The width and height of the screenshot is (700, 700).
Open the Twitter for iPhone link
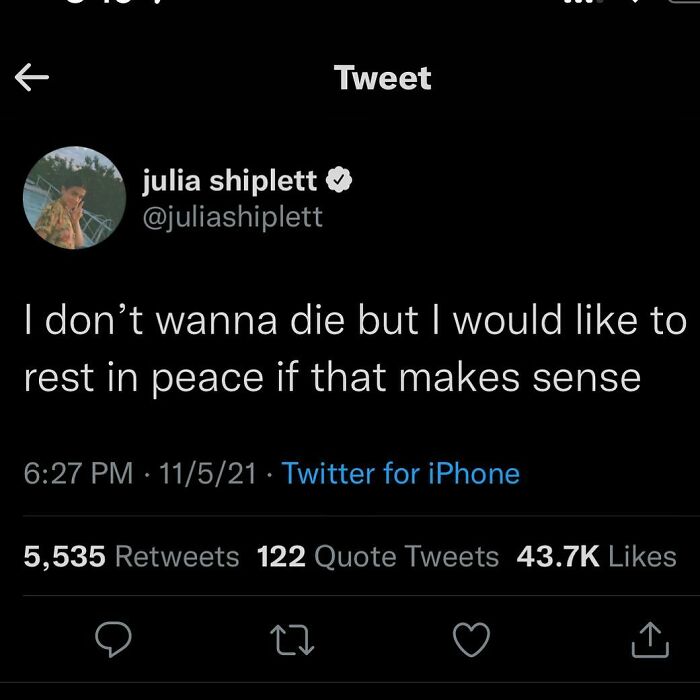click(401, 473)
